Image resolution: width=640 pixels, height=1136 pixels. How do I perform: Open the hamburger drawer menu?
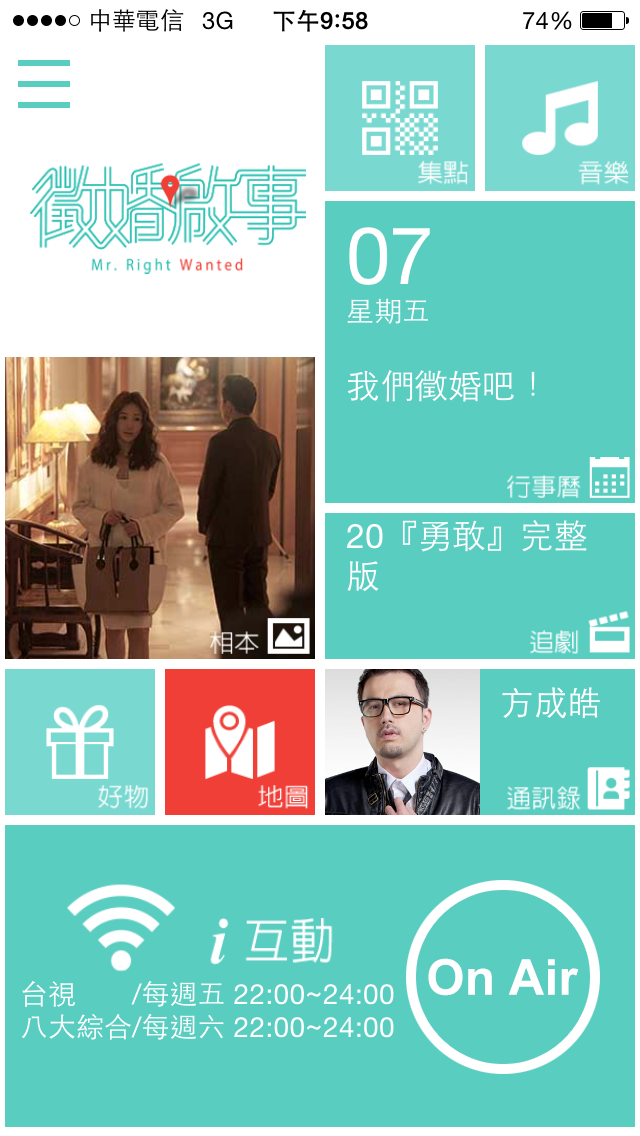(44, 84)
